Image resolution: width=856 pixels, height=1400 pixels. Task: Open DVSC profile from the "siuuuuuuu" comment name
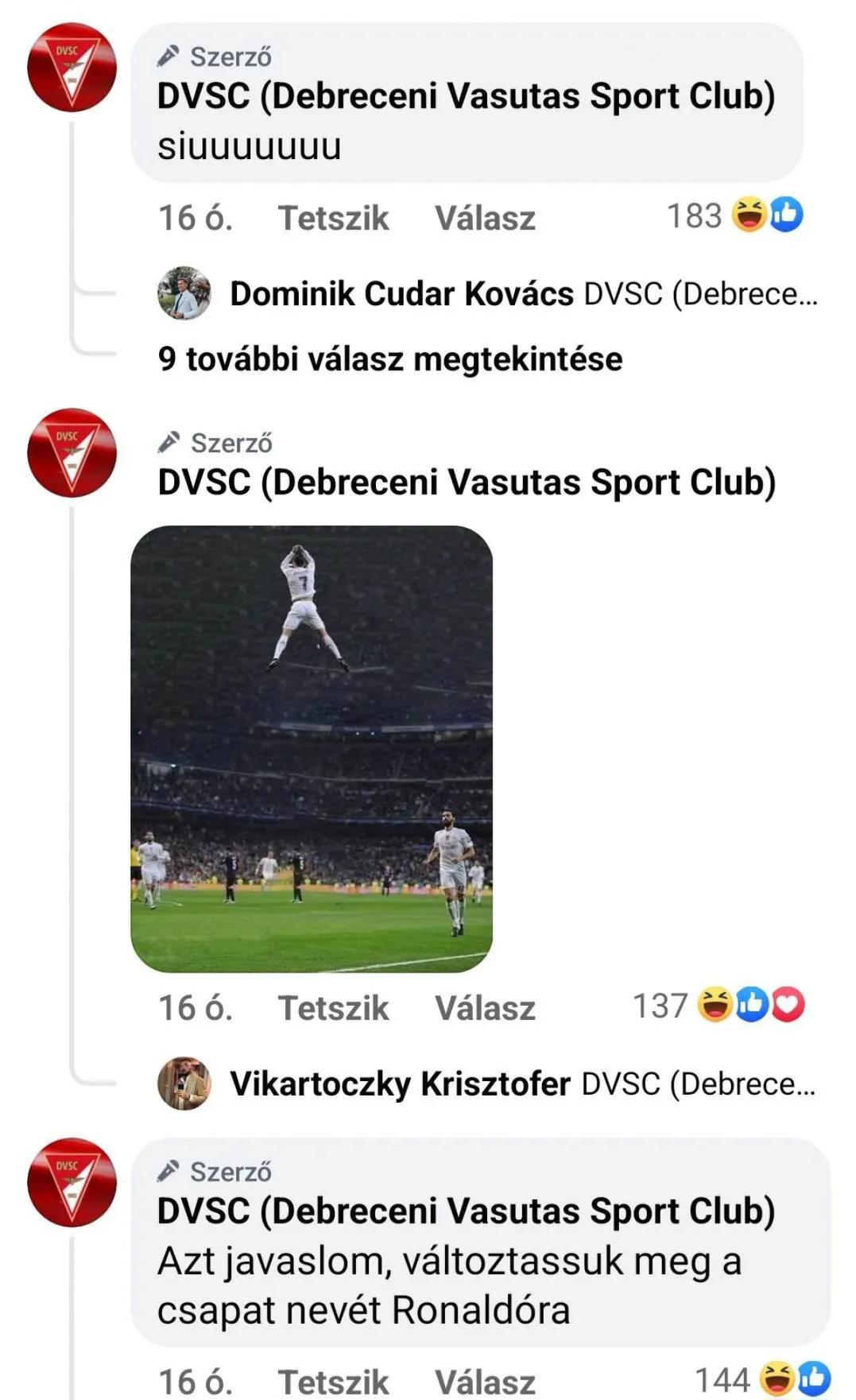tap(466, 95)
